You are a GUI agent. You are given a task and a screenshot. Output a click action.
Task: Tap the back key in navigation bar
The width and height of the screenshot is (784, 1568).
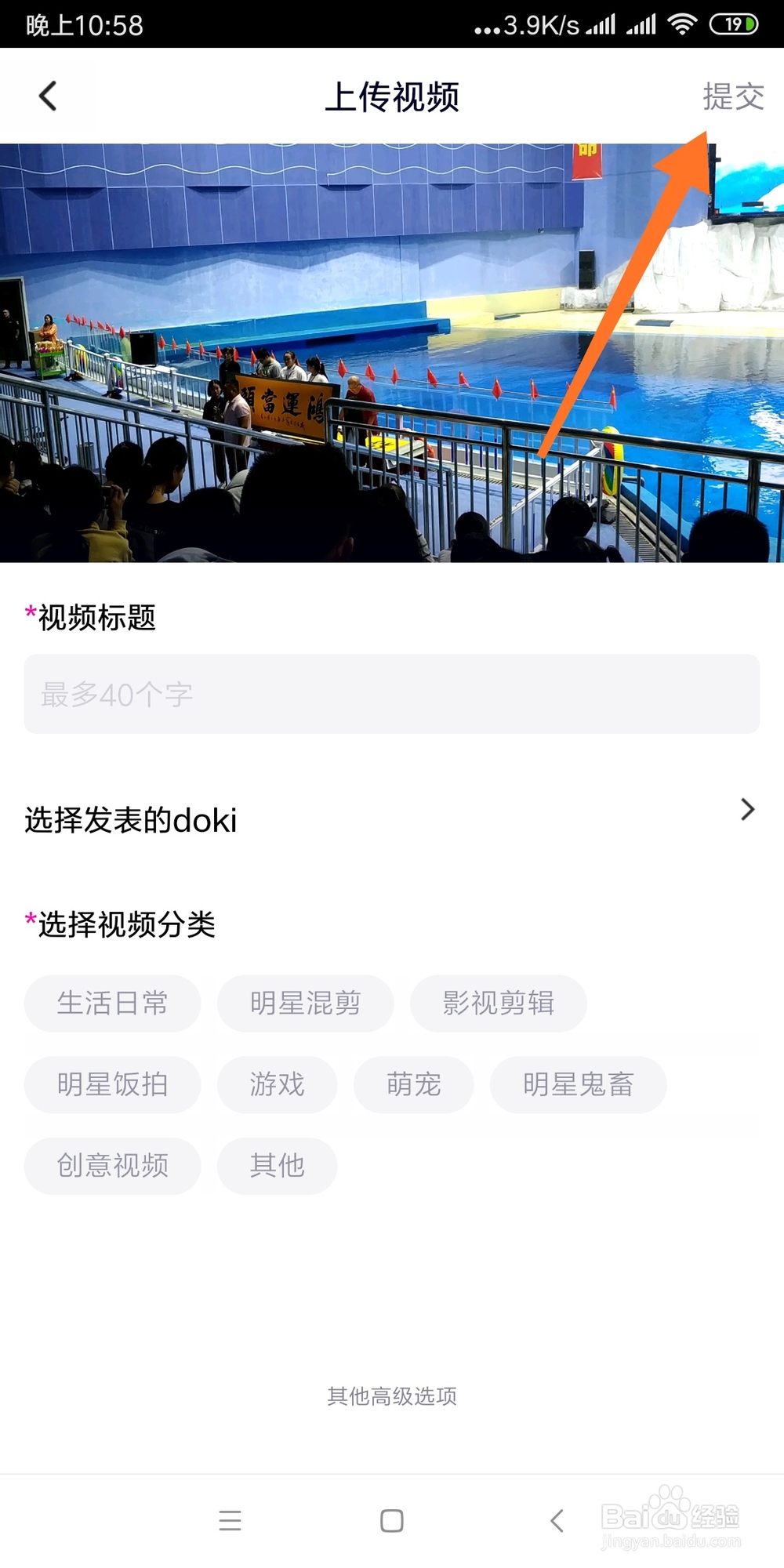[x=557, y=1521]
